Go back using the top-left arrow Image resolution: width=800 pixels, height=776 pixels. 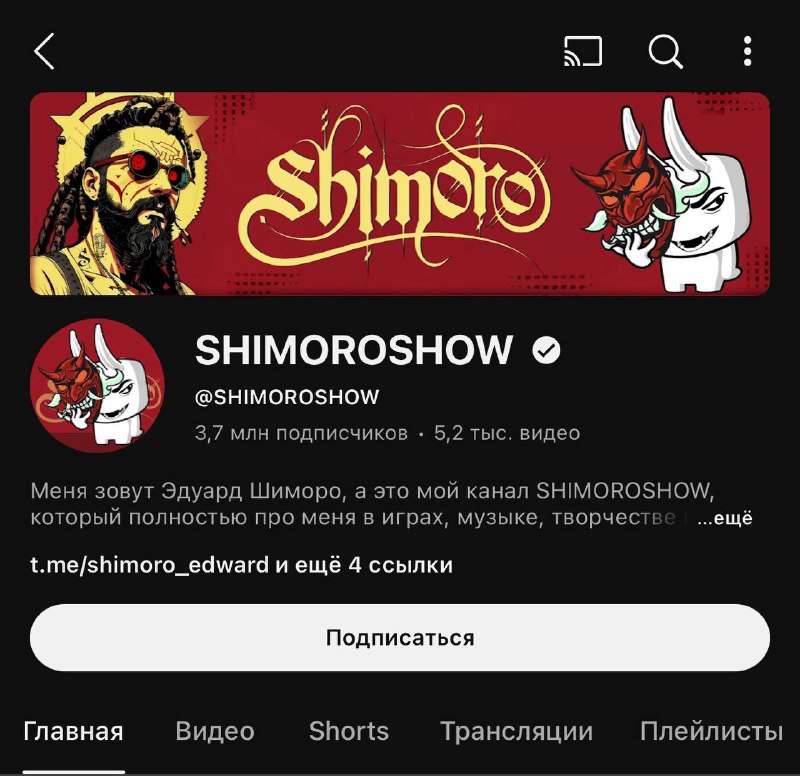pyautogui.click(x=44, y=51)
